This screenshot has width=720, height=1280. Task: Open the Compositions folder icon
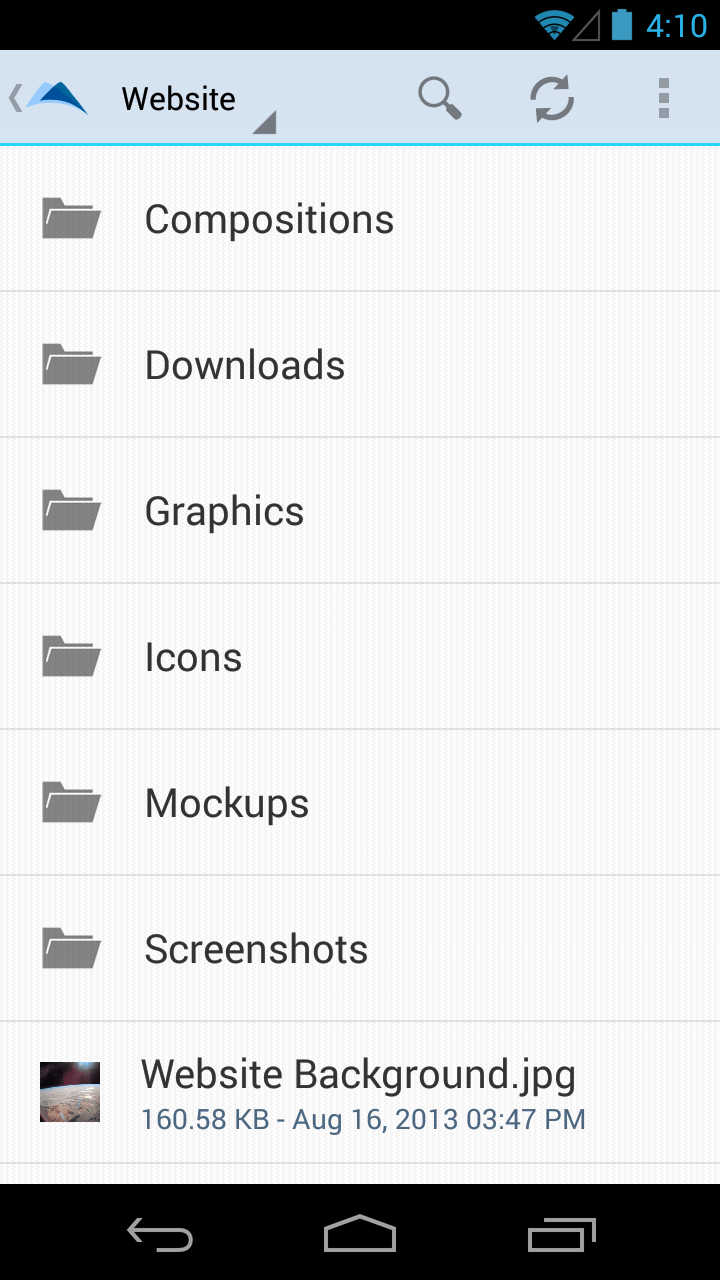(x=70, y=218)
